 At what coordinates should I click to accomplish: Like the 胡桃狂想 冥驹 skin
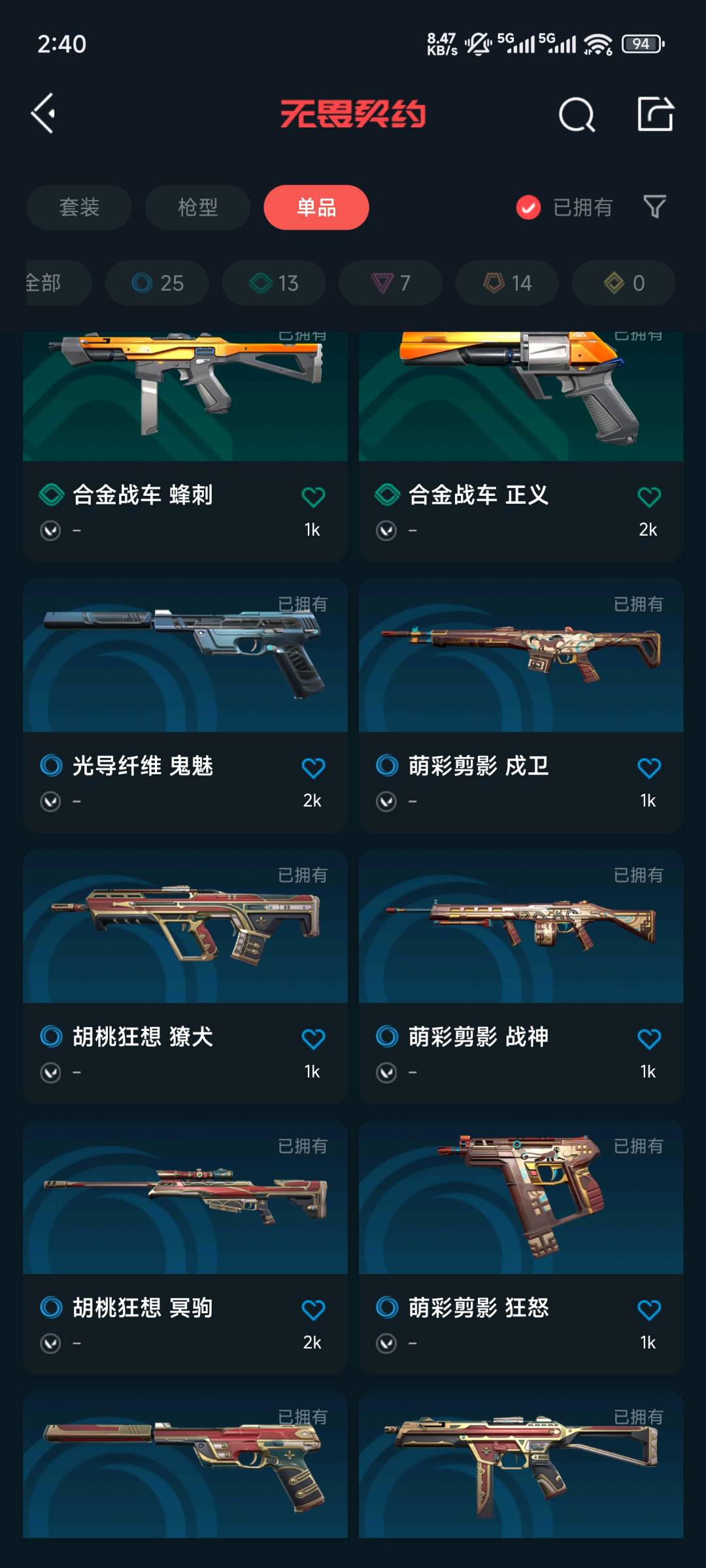pyautogui.click(x=313, y=1310)
